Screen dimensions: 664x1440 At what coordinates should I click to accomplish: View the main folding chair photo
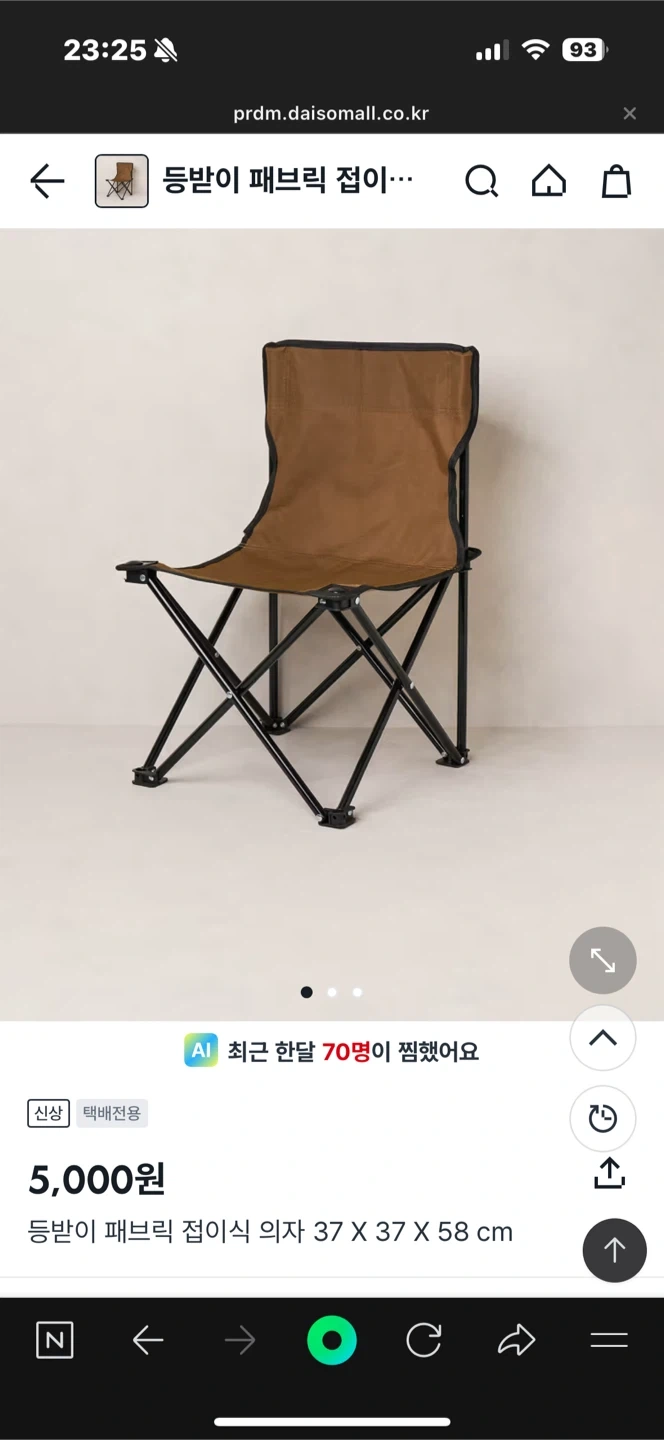point(300,580)
